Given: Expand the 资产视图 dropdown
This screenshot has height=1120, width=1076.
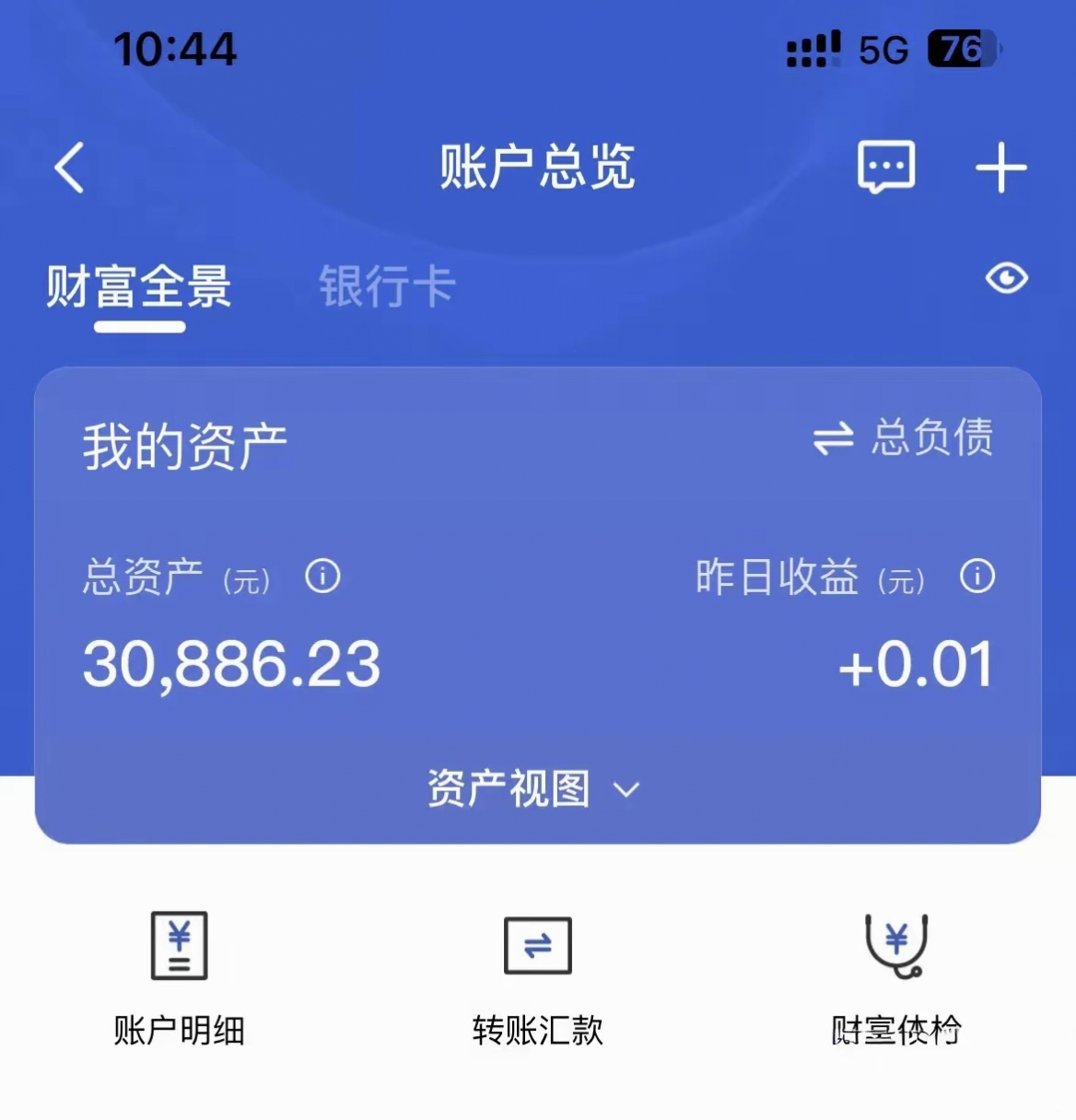Looking at the screenshot, I should point(534,789).
